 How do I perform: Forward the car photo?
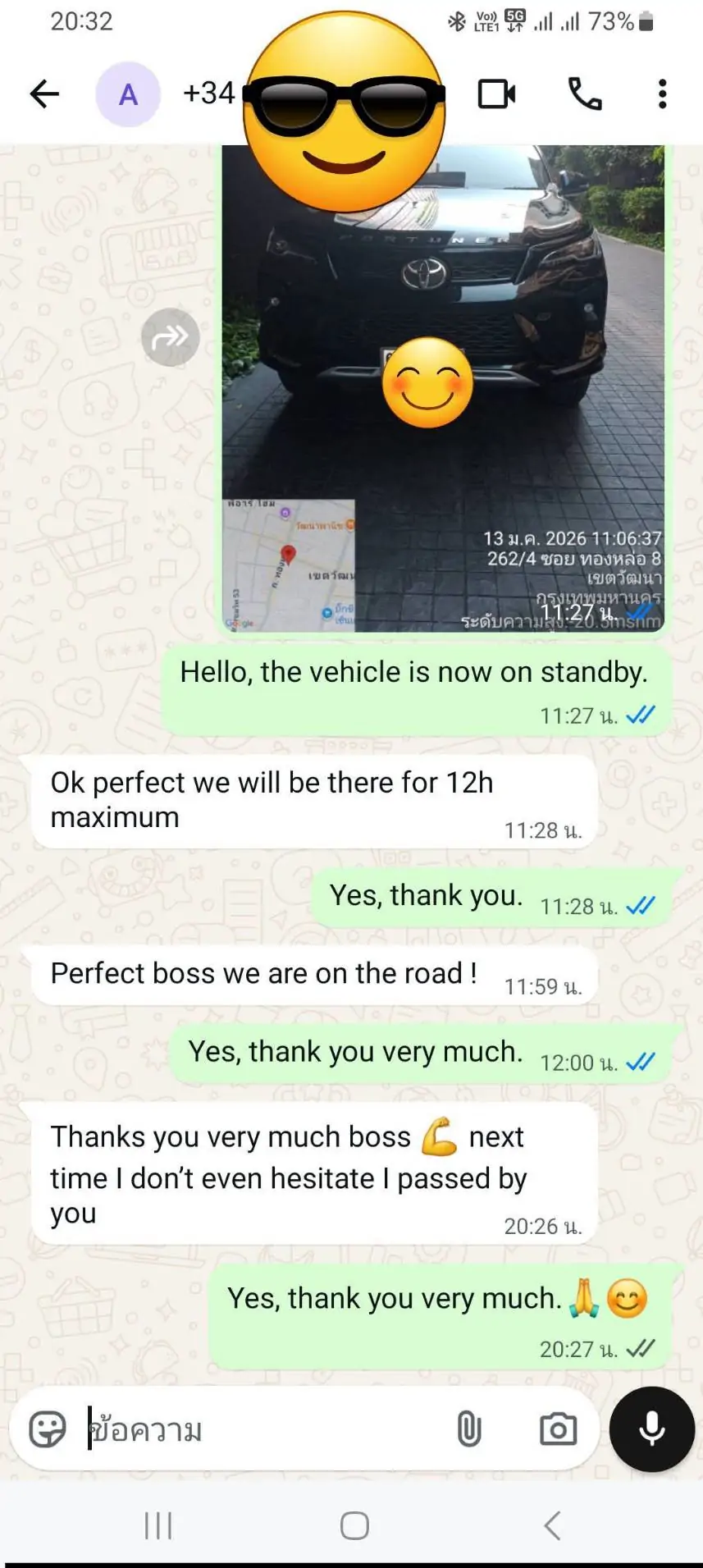(171, 336)
